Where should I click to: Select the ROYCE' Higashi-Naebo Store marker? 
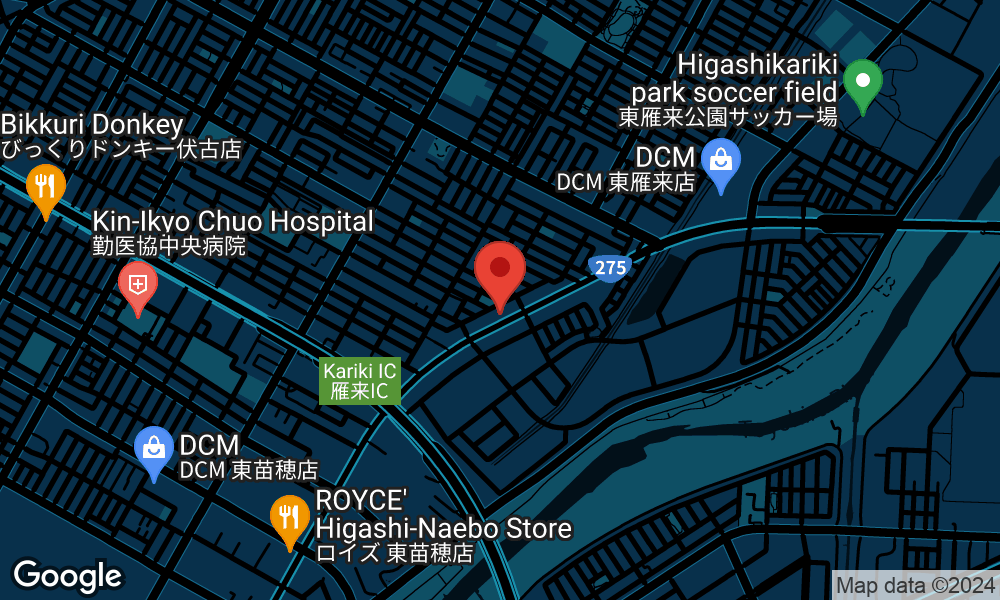(290, 518)
